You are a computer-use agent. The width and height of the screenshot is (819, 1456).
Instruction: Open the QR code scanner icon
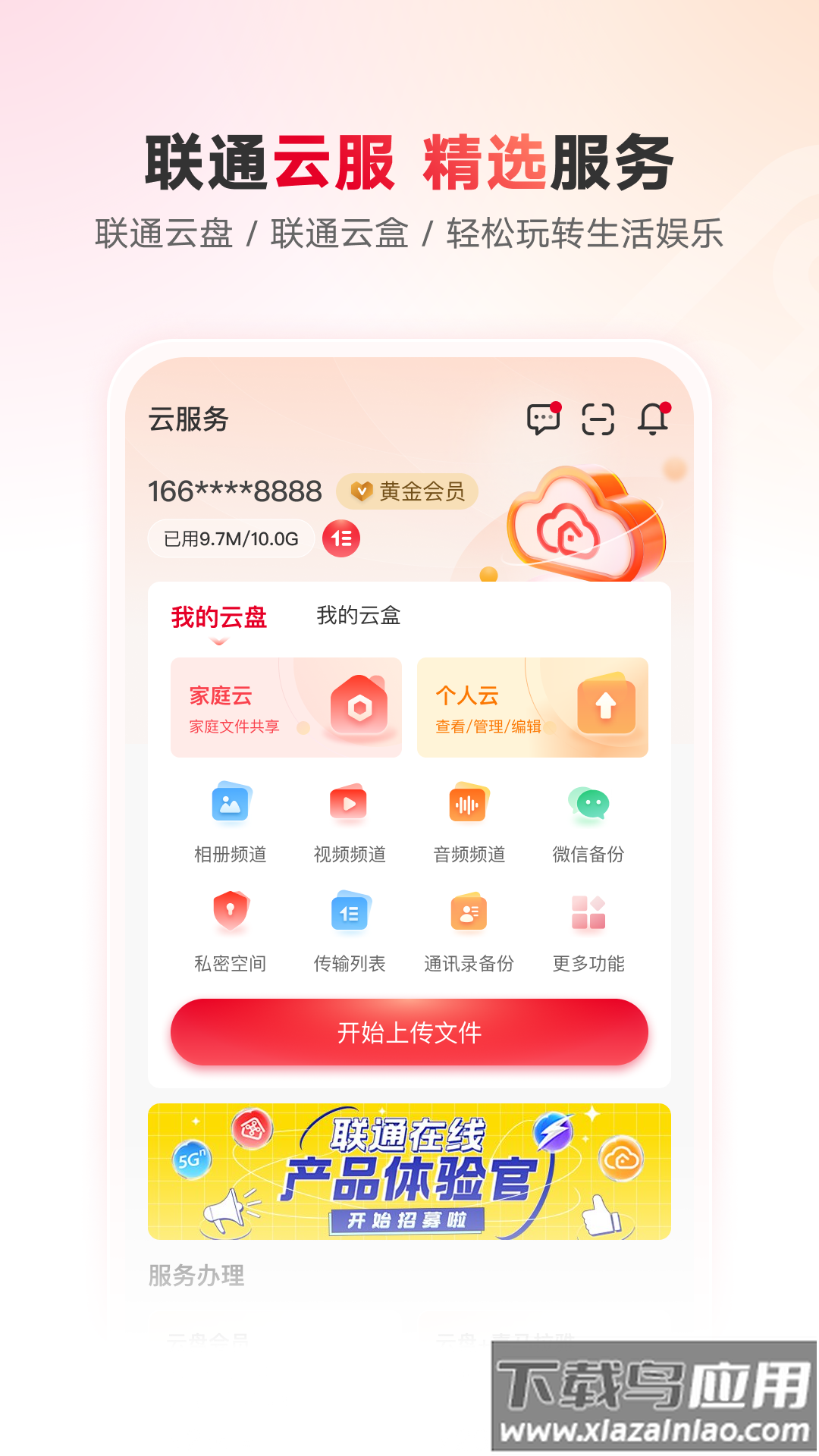point(599,419)
